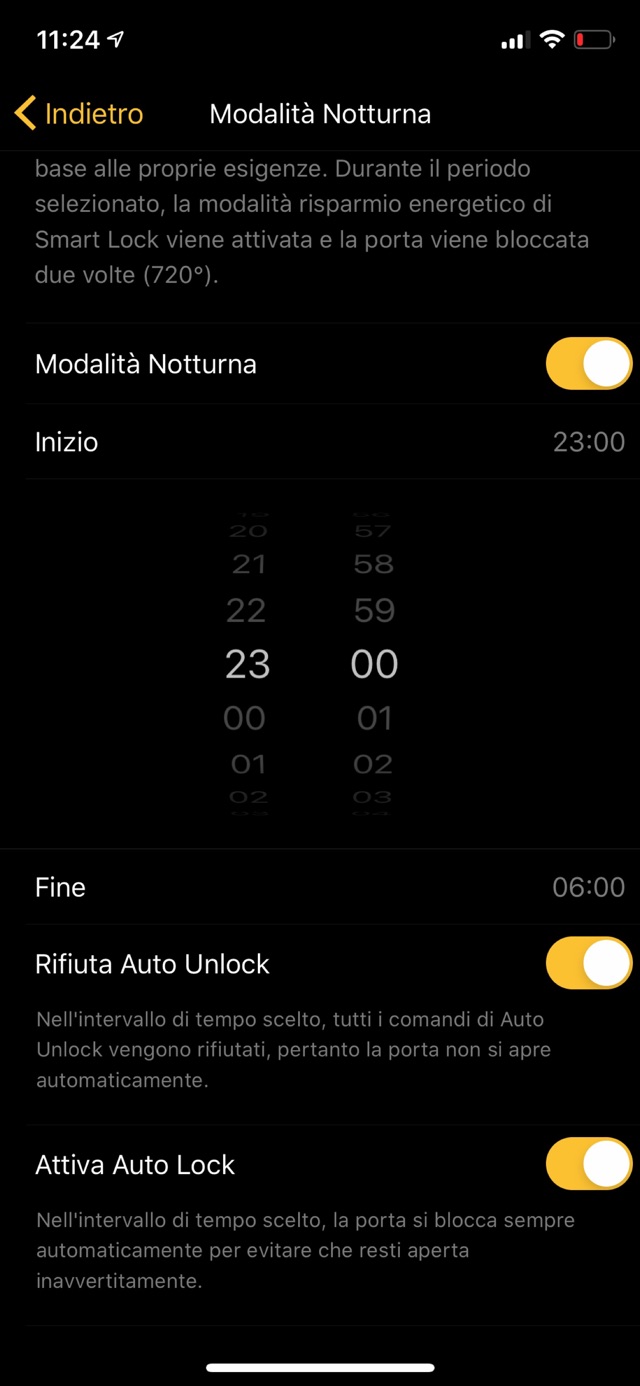Select minute 01 in the time picker
The width and height of the screenshot is (640, 1386).
point(374,718)
